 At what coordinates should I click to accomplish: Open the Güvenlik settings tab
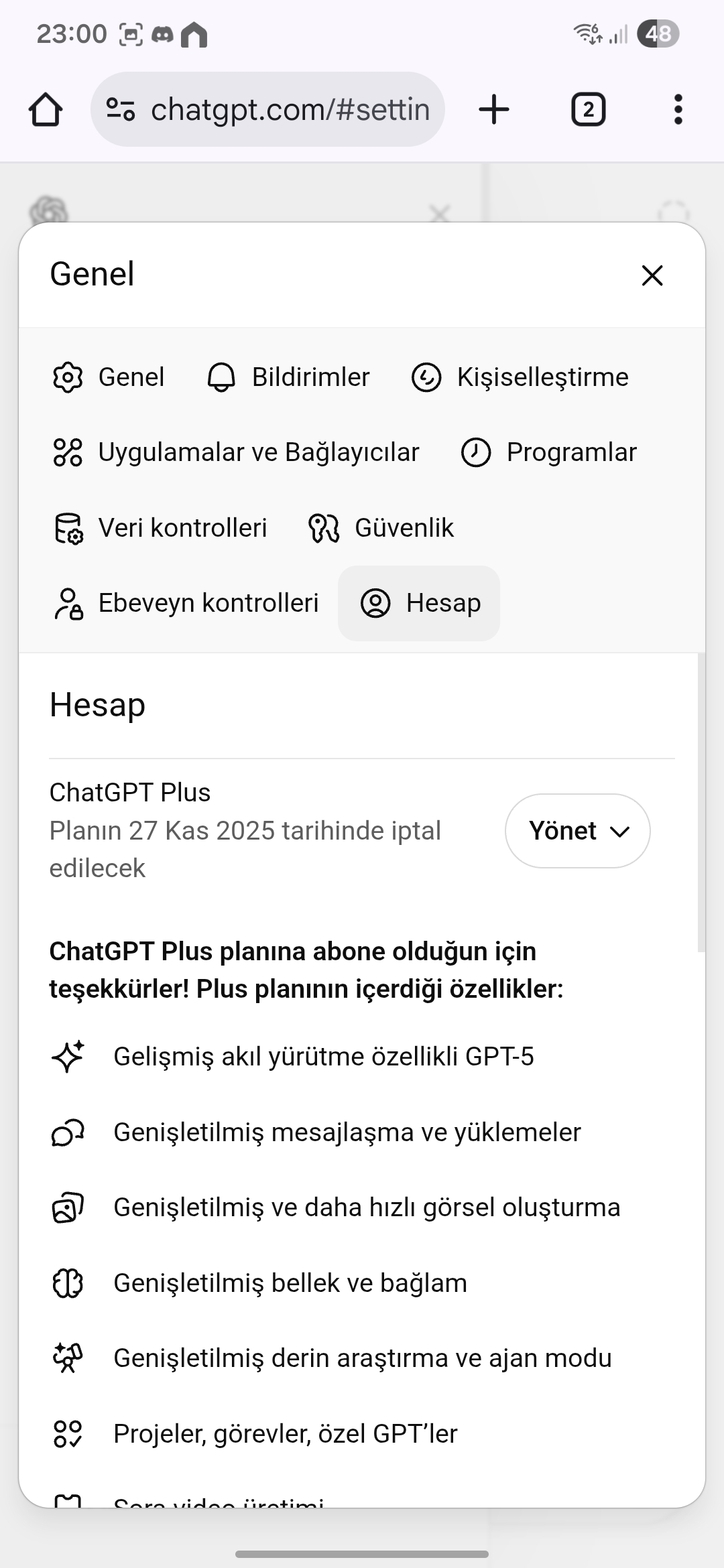[381, 528]
